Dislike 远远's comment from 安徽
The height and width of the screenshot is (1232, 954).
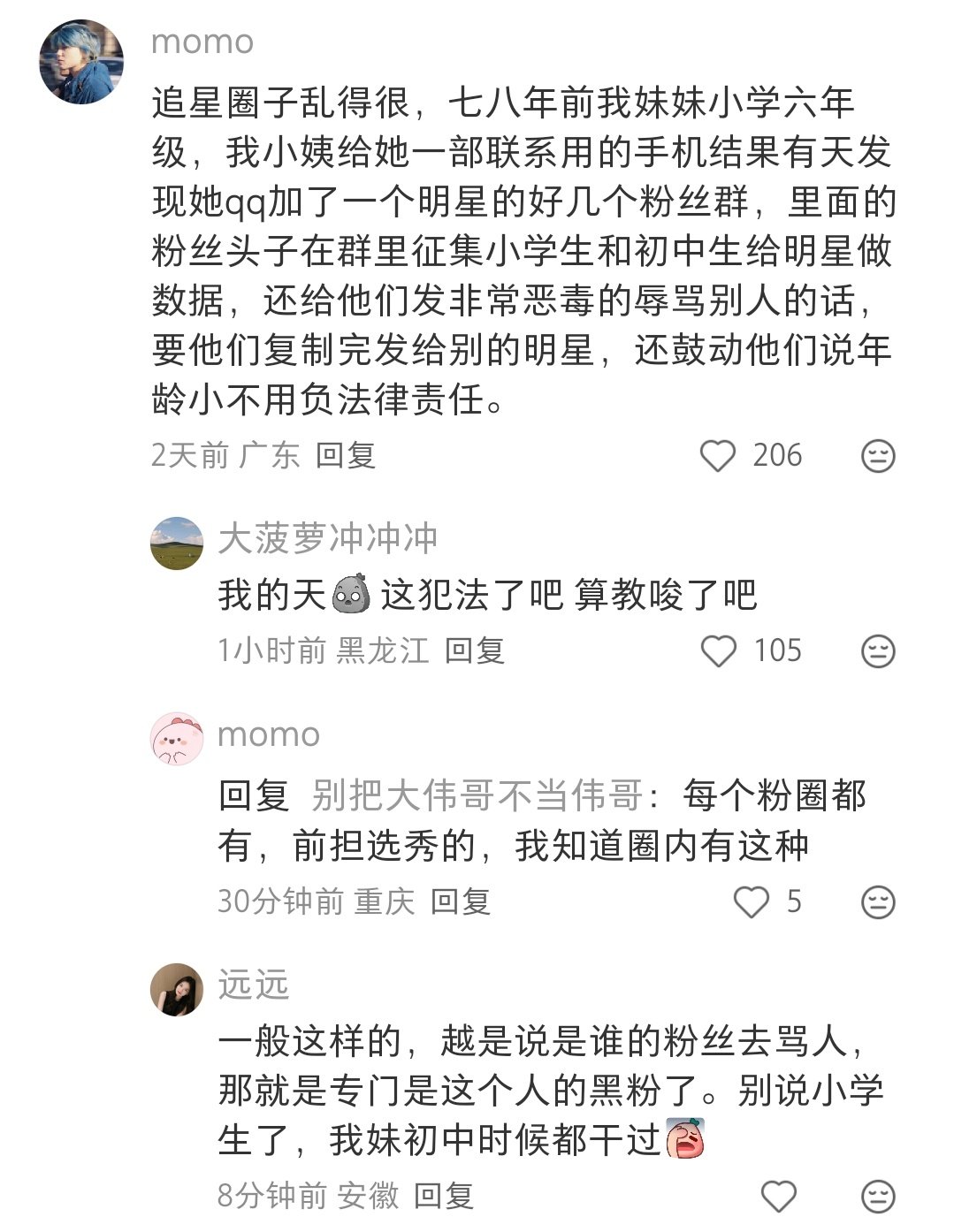click(x=878, y=1197)
